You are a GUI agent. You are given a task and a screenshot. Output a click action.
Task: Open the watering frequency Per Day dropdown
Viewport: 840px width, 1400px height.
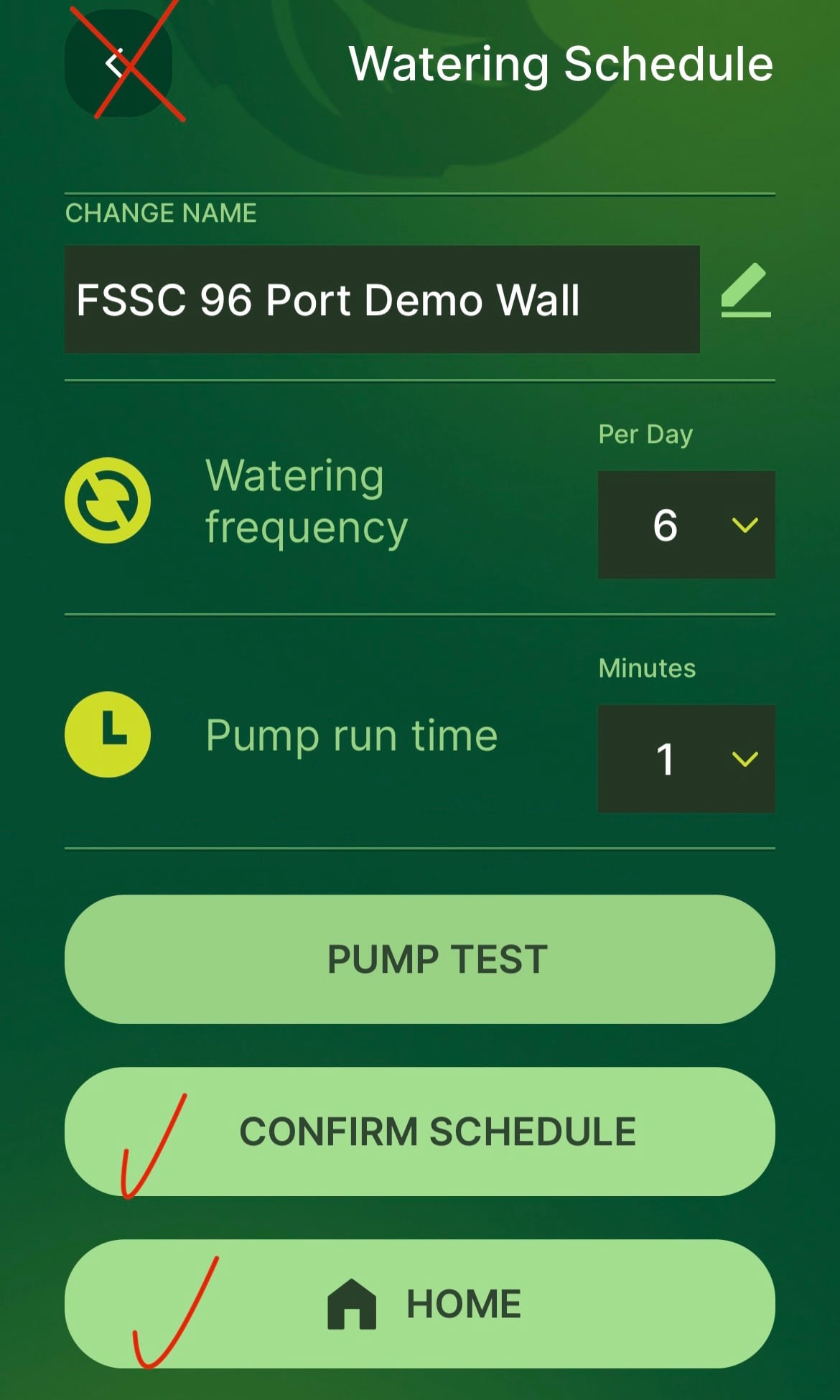(686, 525)
